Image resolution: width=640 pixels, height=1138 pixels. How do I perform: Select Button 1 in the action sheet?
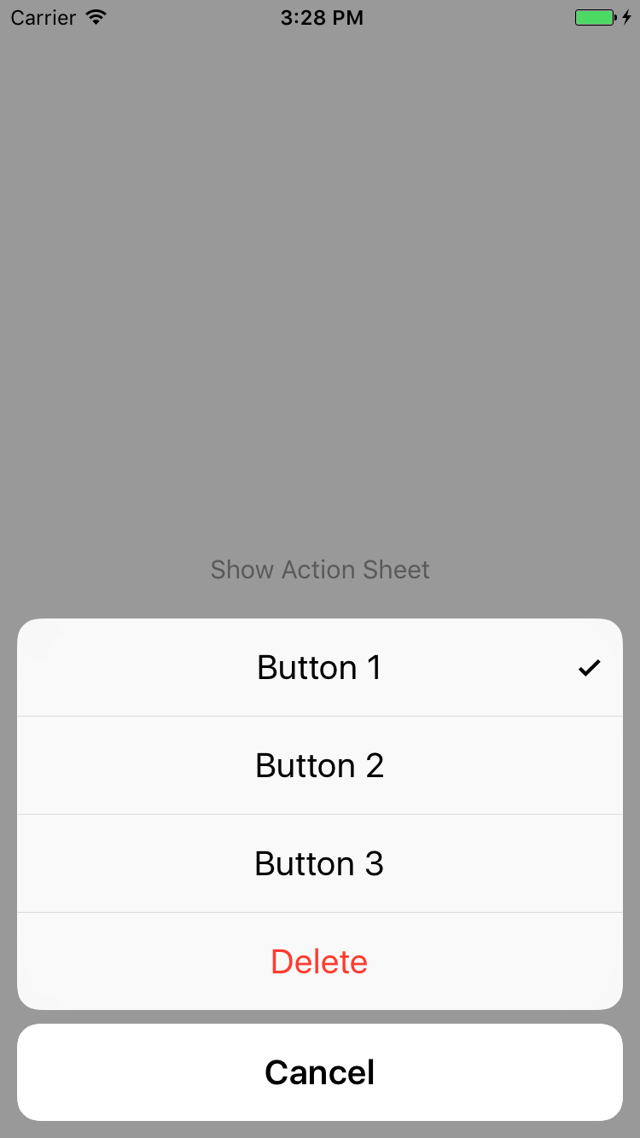pyautogui.click(x=319, y=667)
